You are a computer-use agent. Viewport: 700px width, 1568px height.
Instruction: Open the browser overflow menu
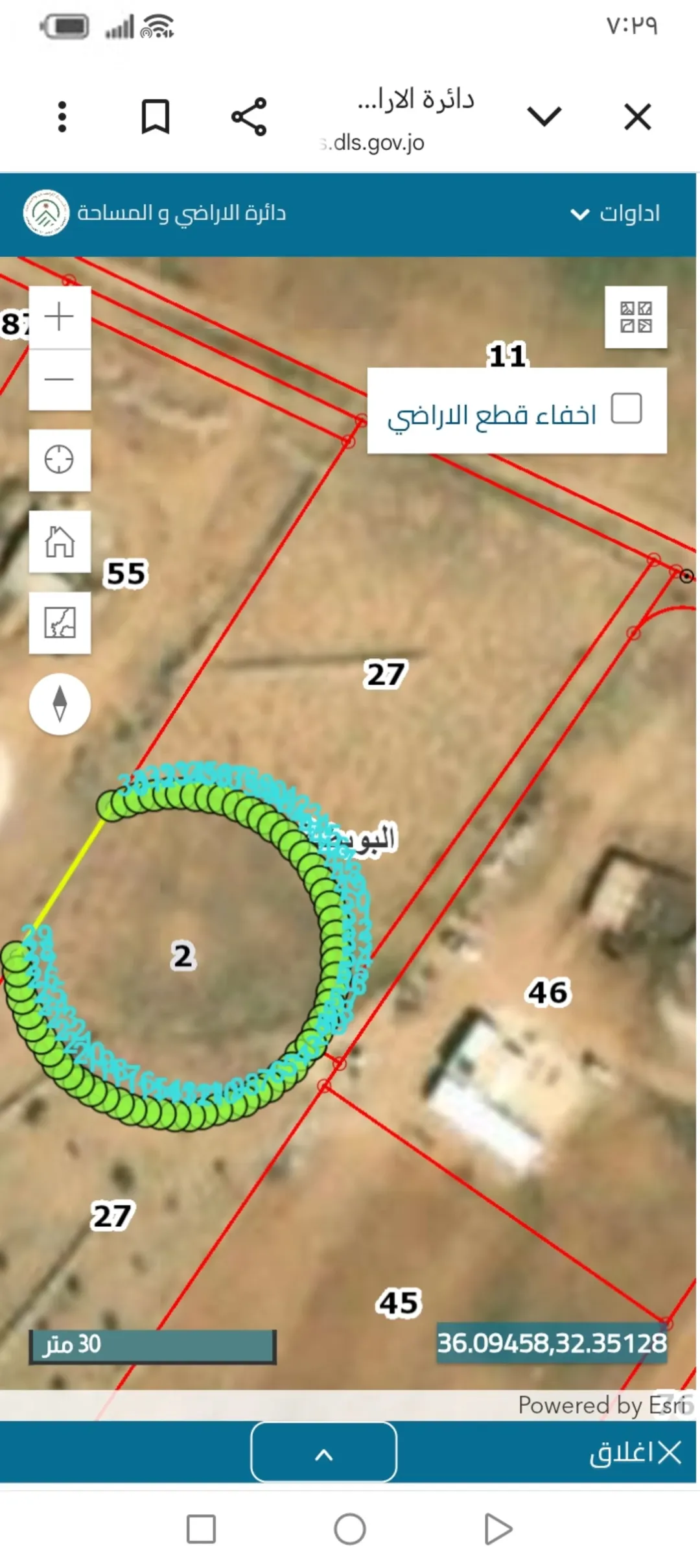62,117
